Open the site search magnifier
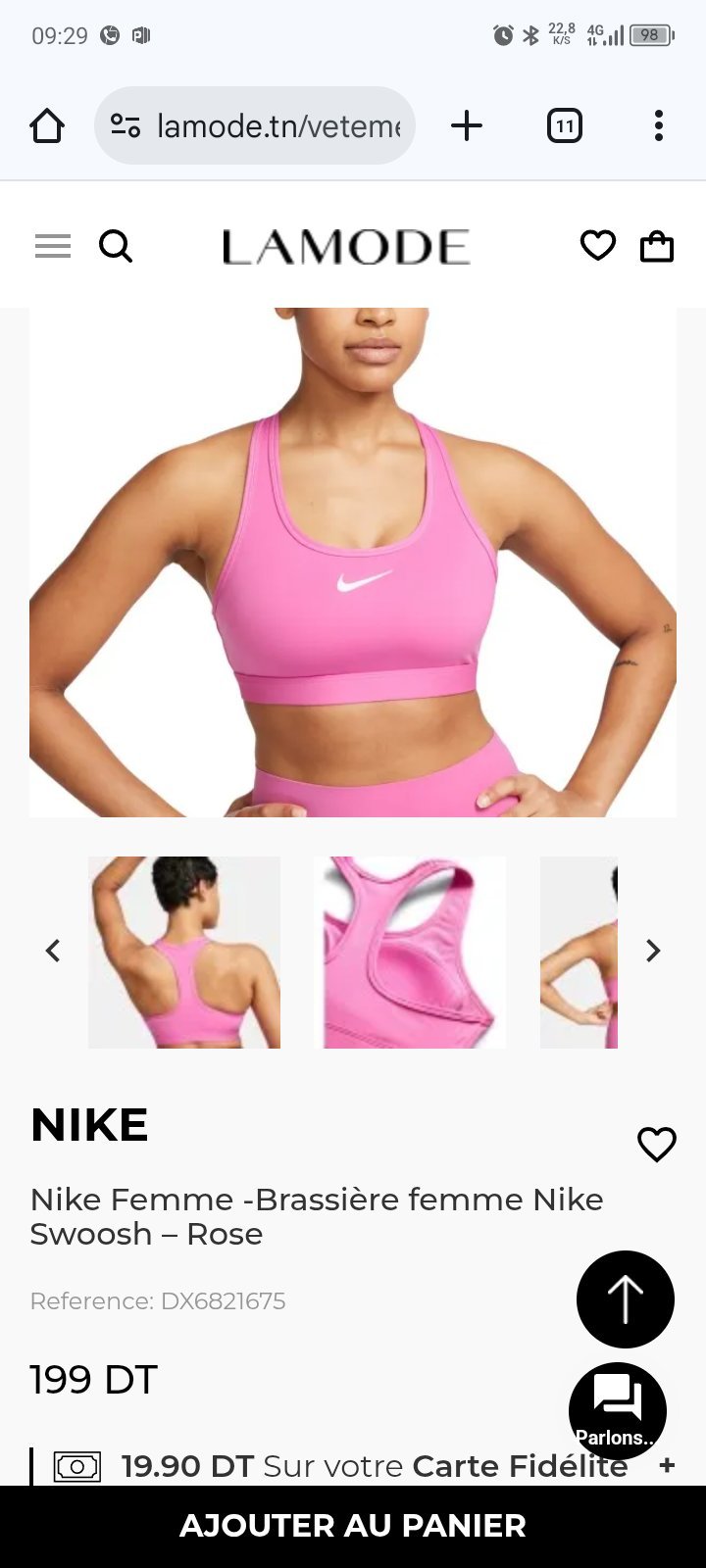The height and width of the screenshot is (1568, 706). coord(116,246)
